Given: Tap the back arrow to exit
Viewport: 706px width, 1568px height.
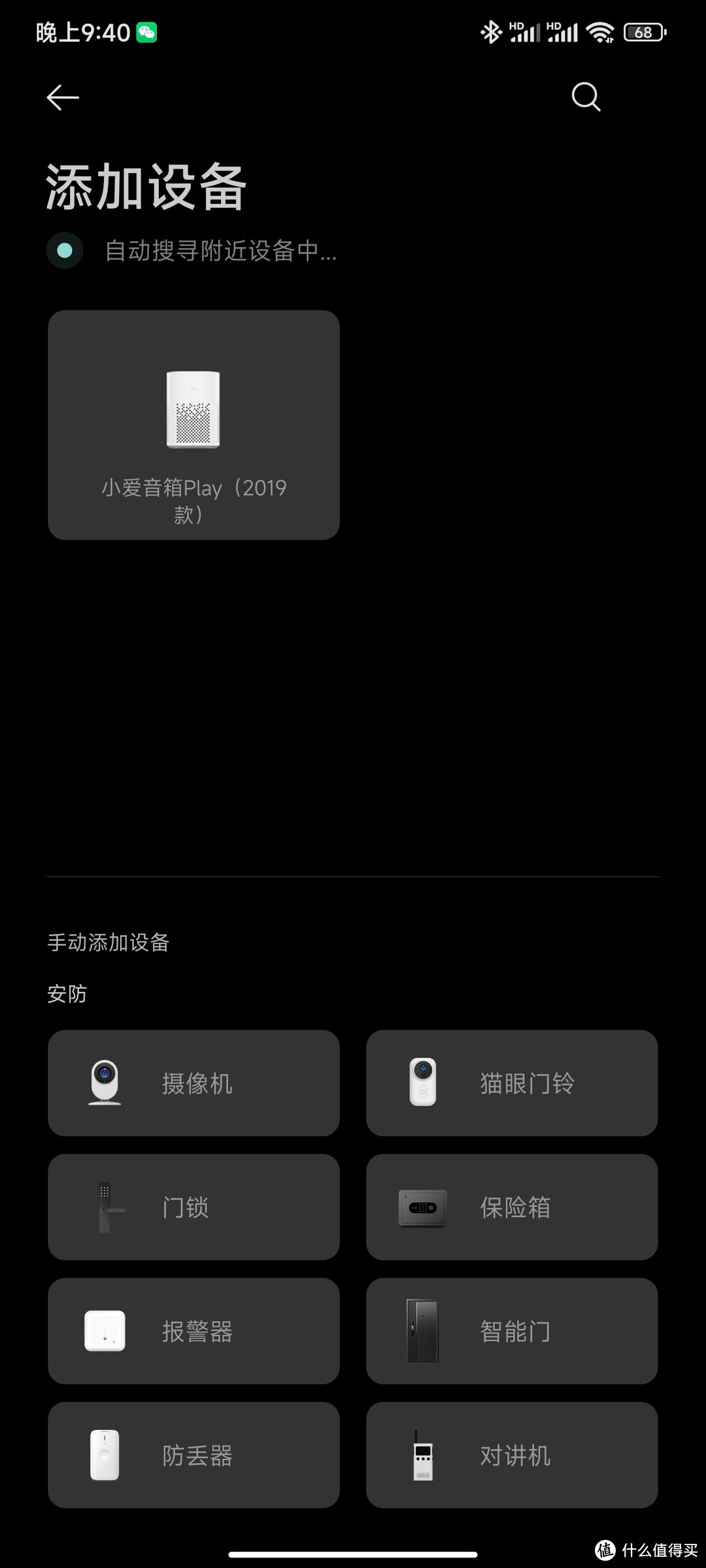Looking at the screenshot, I should tap(63, 96).
